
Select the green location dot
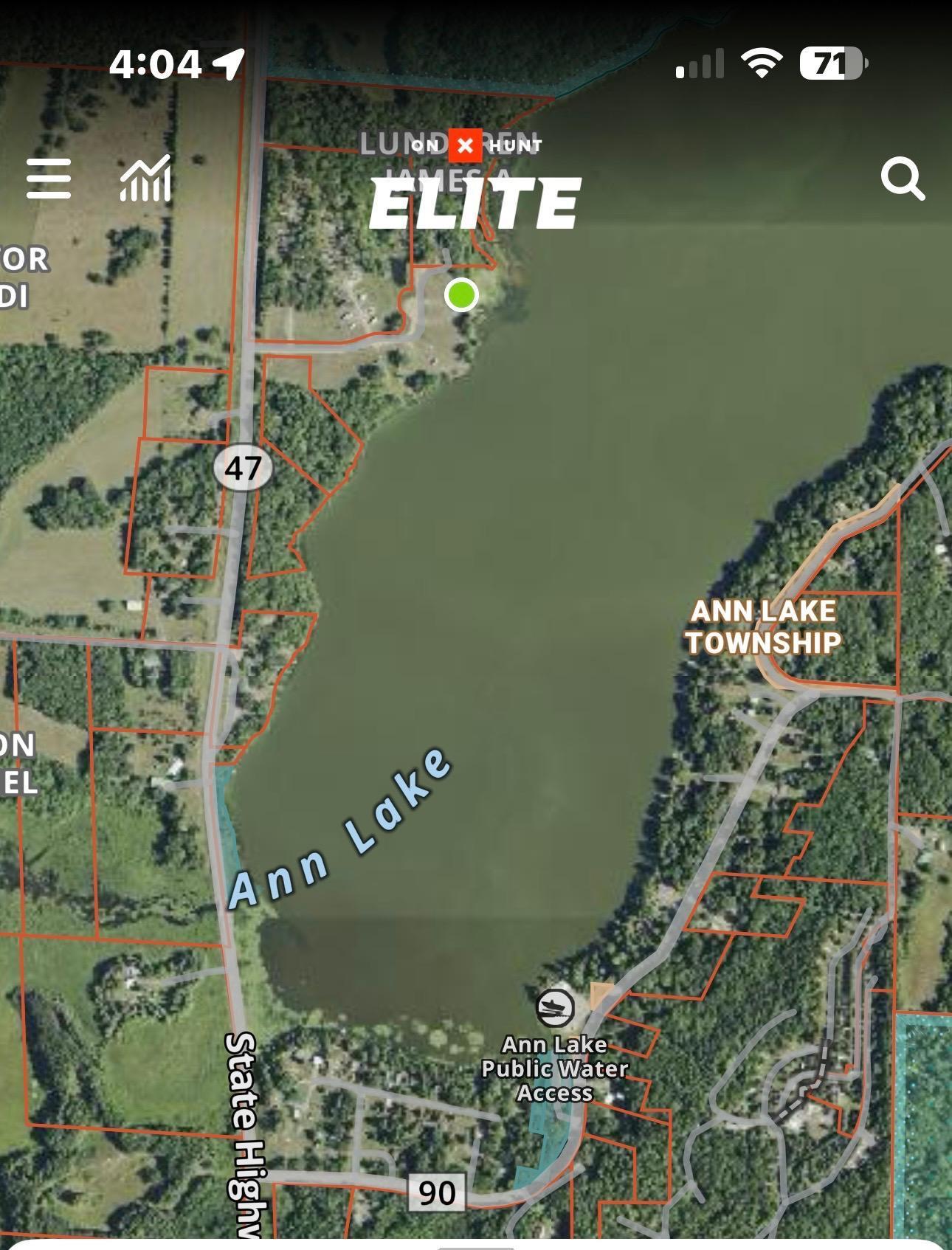(462, 295)
